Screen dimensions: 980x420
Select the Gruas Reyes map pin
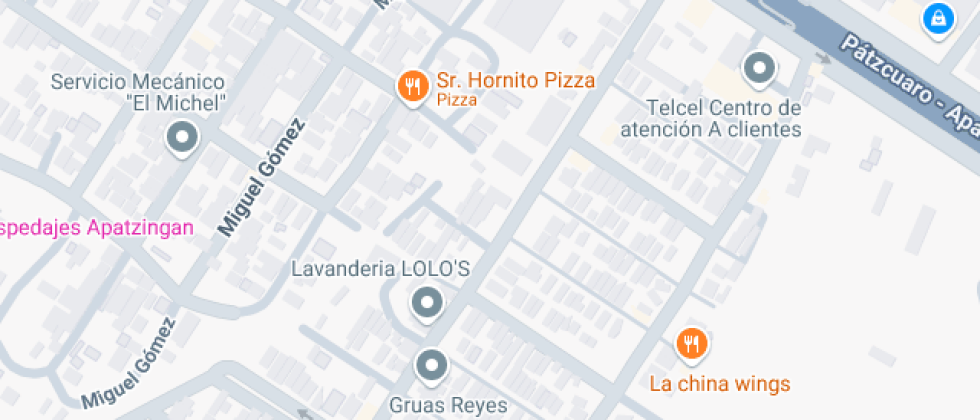pos(432,366)
